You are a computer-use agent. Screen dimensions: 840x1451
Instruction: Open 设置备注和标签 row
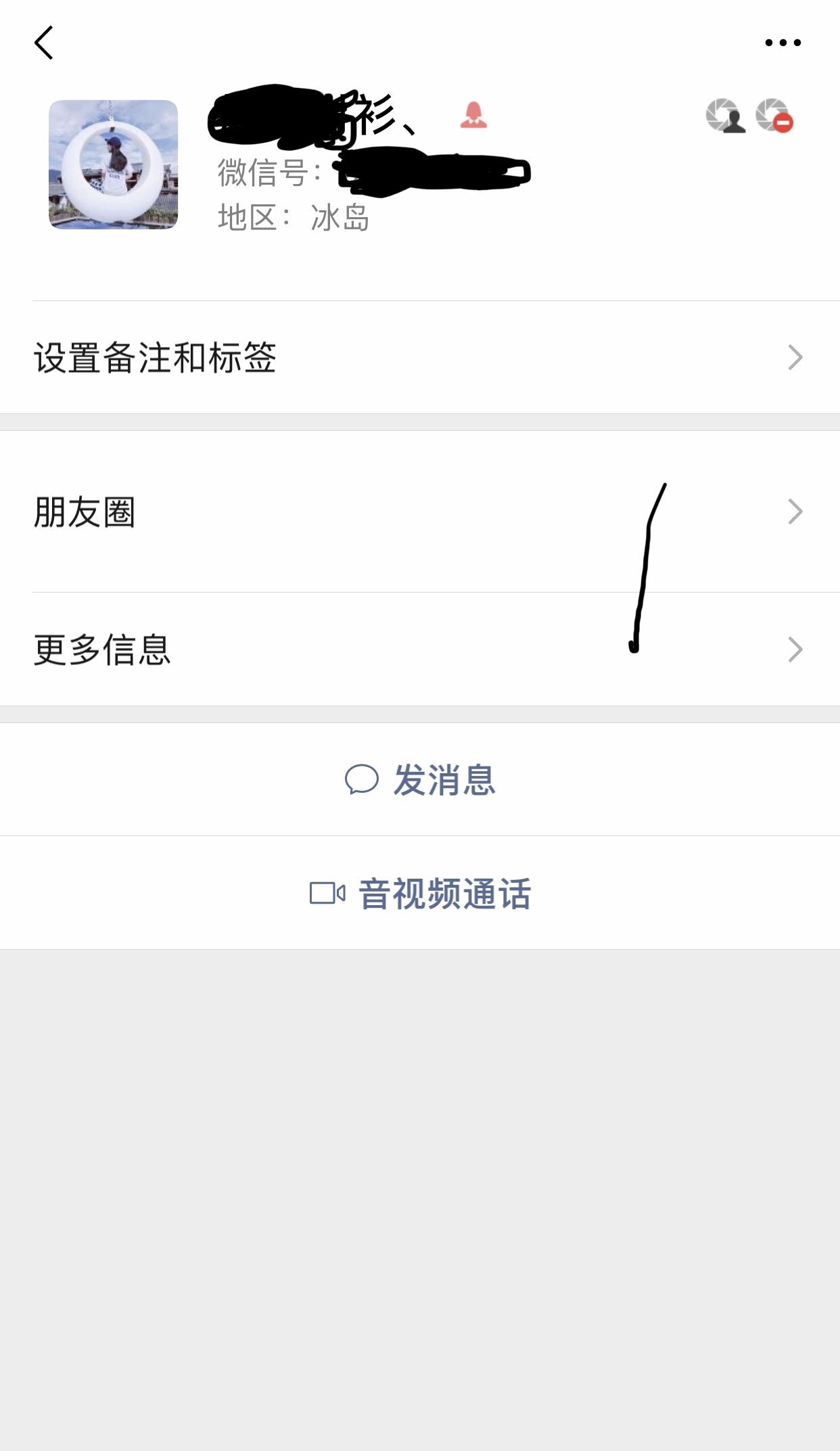coord(419,357)
